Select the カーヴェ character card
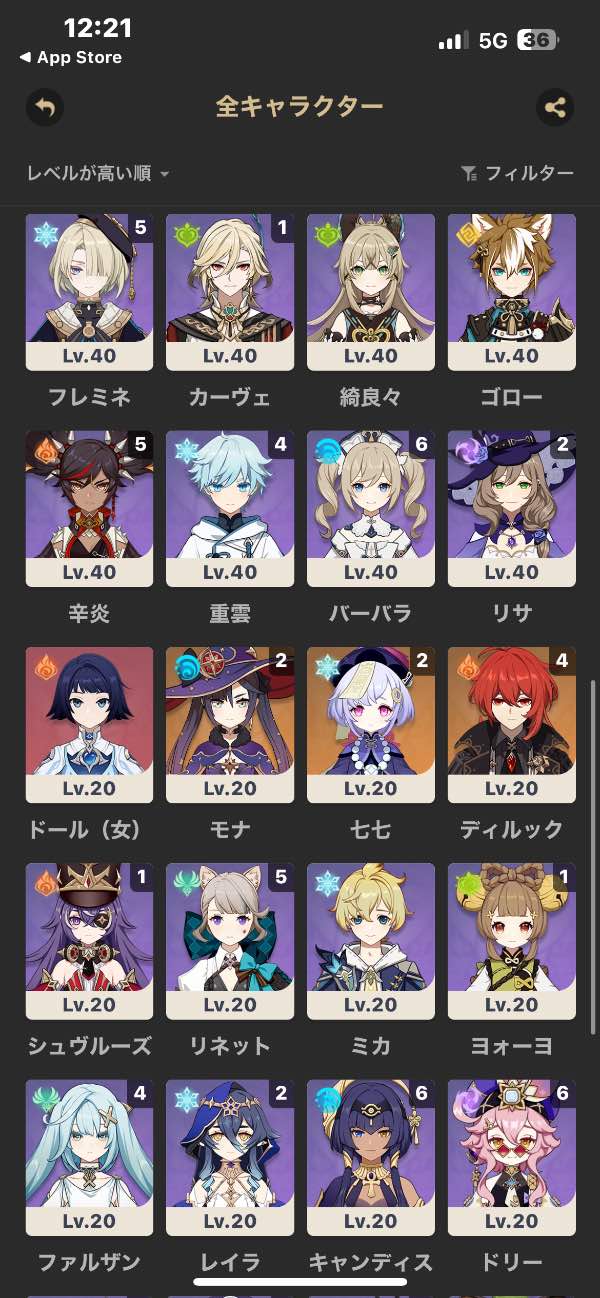The width and height of the screenshot is (600, 1298). (x=230, y=291)
